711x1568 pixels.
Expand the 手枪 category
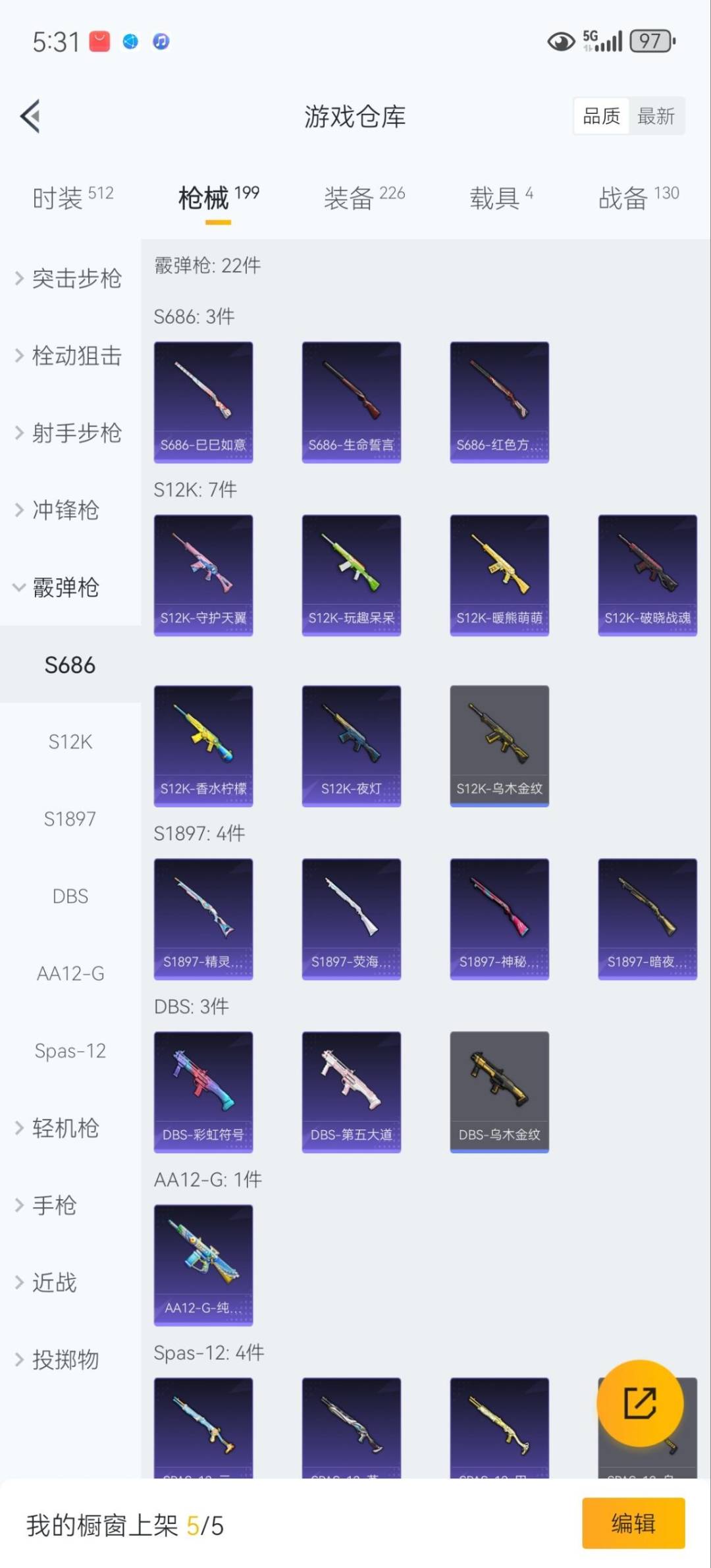point(55,1205)
